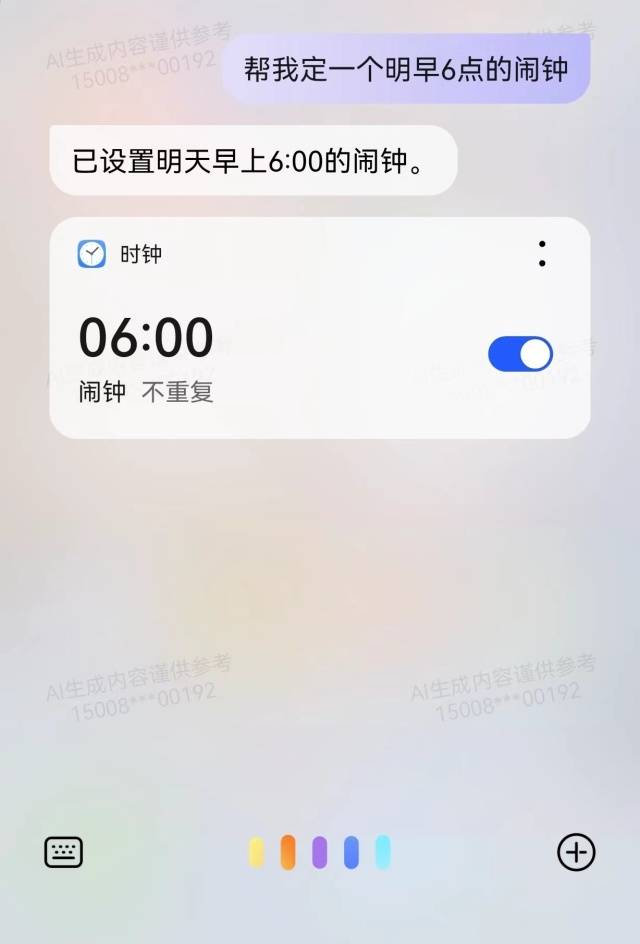Switch to keyboard input
Image resolution: width=640 pixels, height=944 pixels.
coord(64,852)
